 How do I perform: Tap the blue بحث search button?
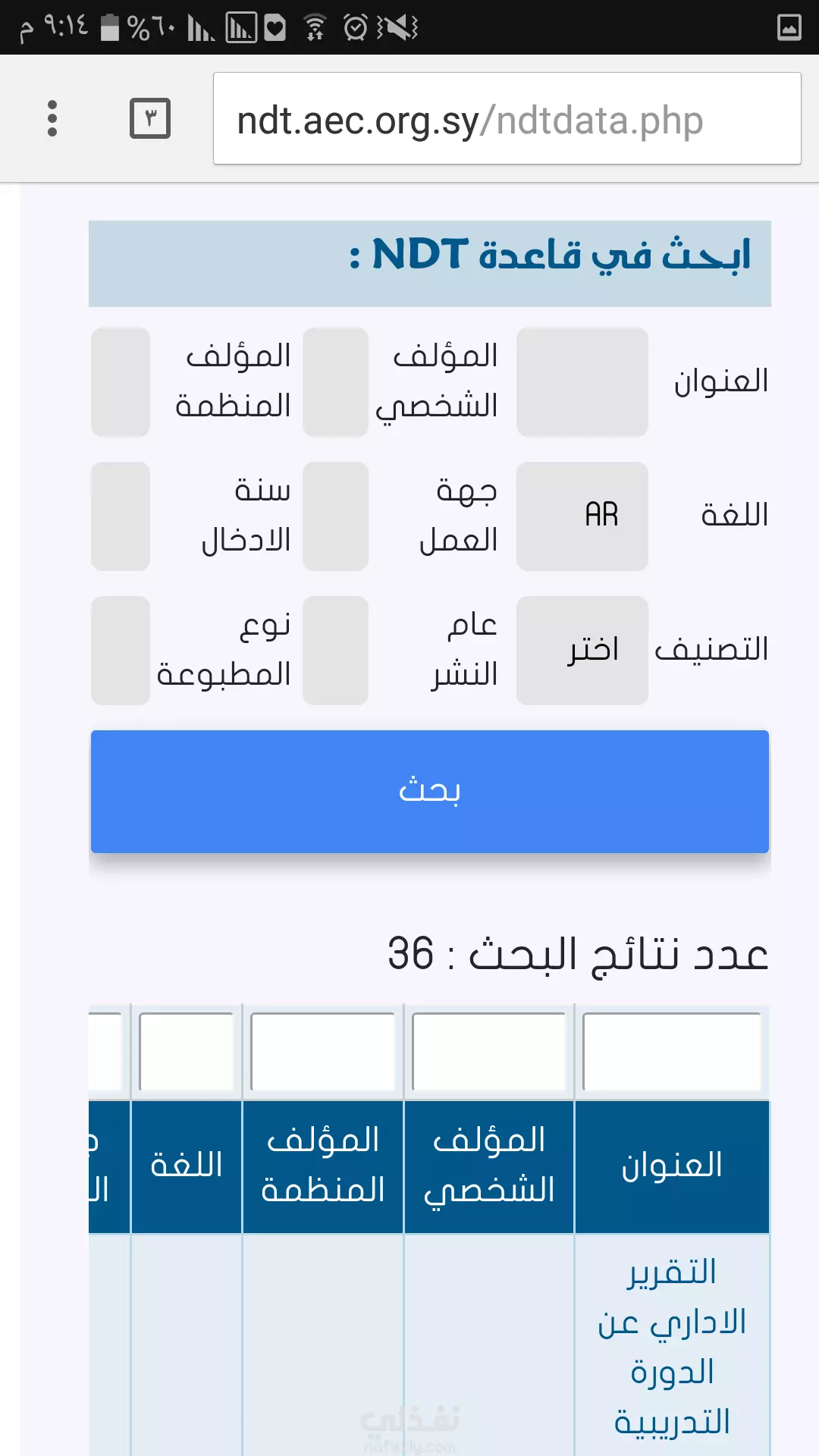click(430, 792)
